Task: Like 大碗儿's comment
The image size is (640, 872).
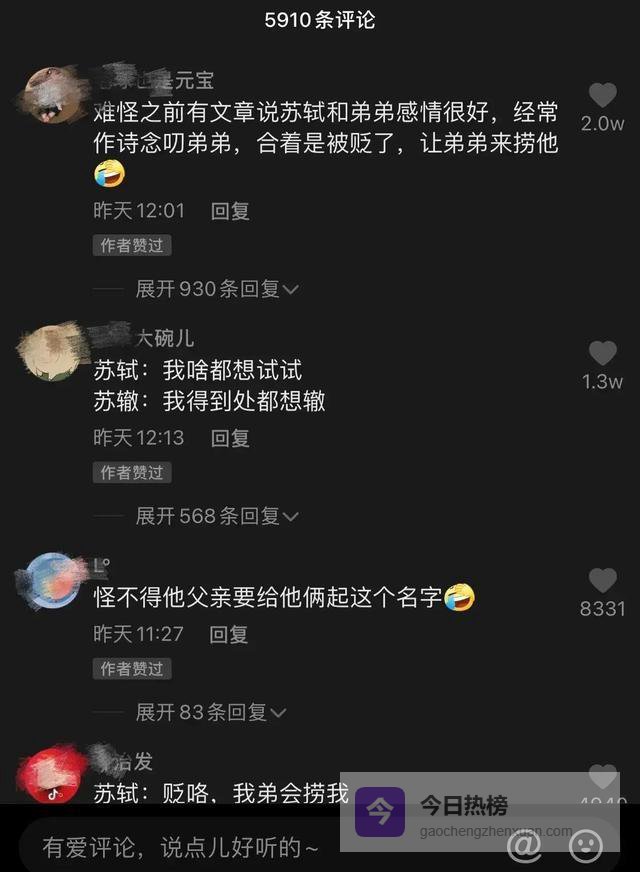Action: coord(602,354)
